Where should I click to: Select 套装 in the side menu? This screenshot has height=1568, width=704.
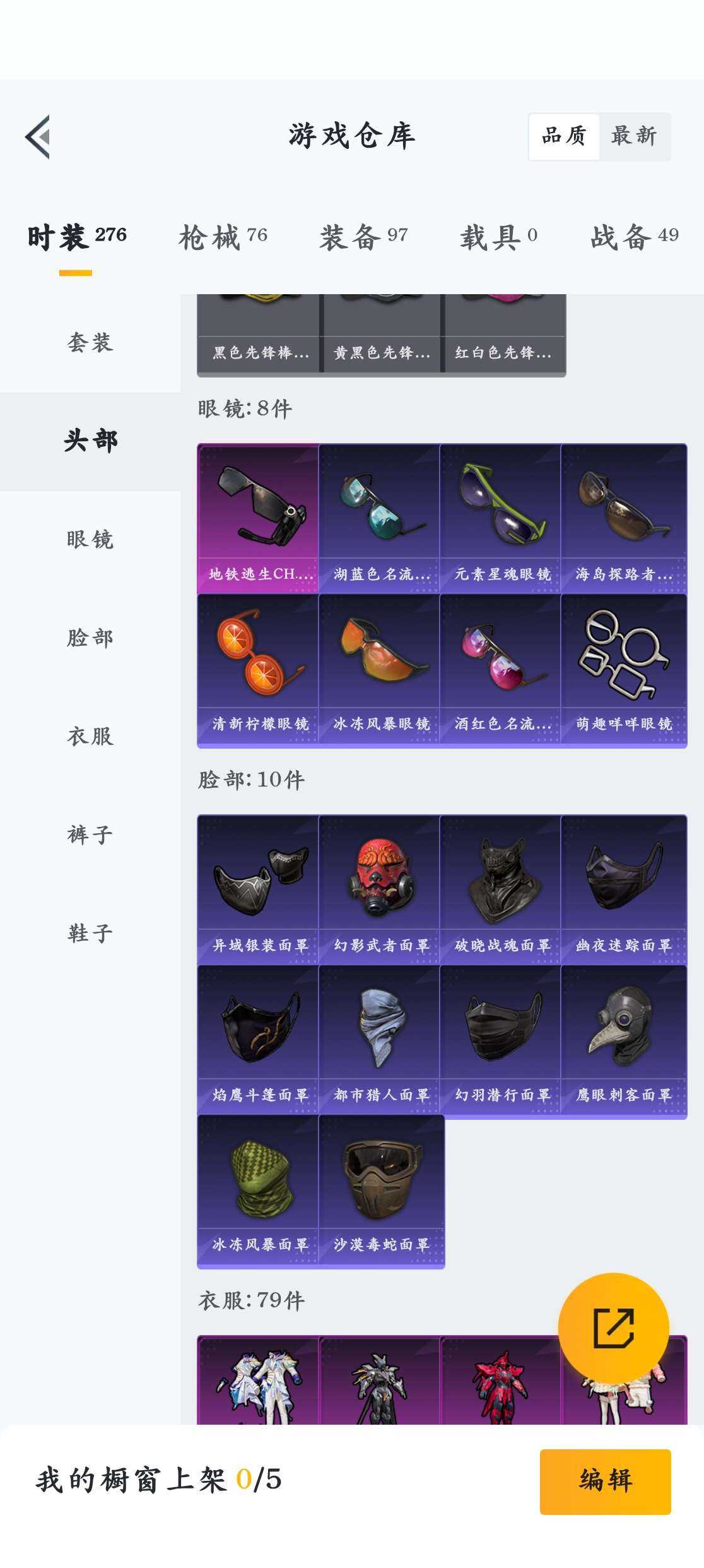pos(90,343)
